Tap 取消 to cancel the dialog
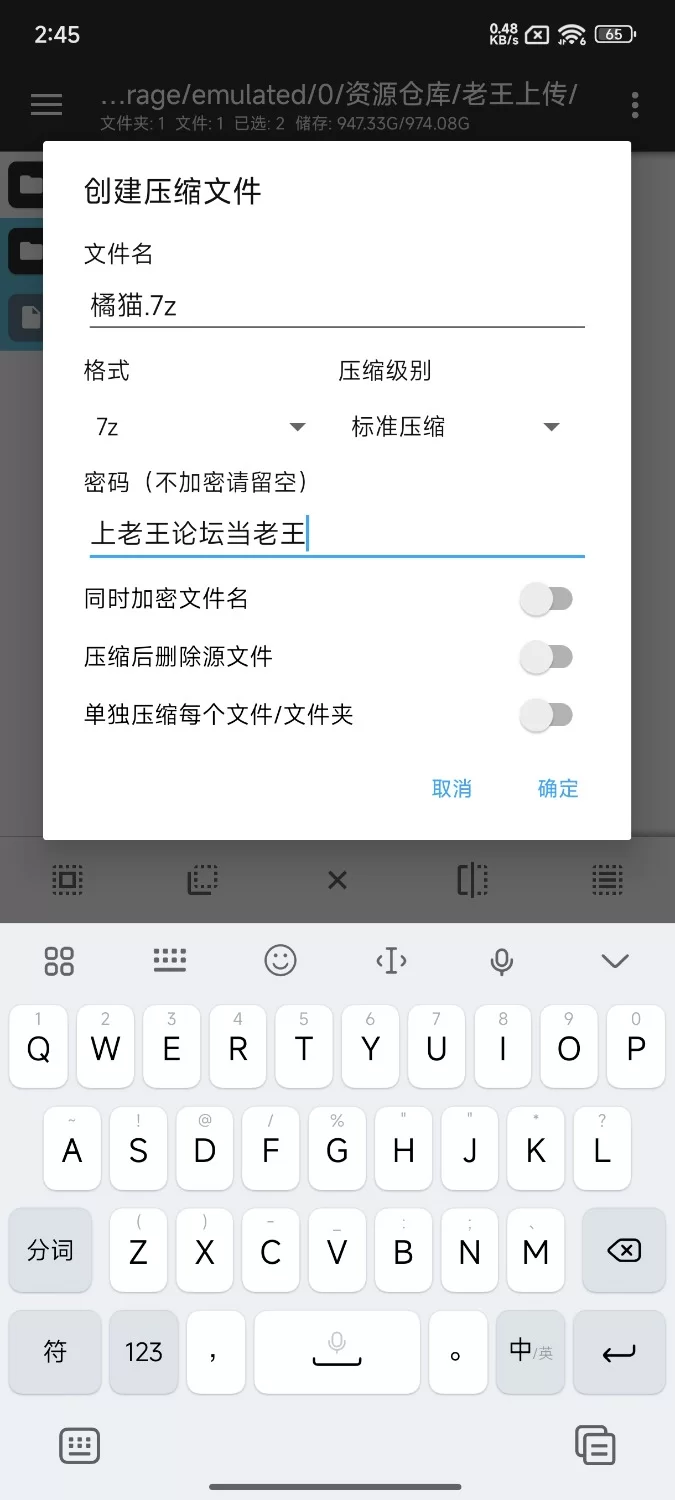 tap(452, 788)
